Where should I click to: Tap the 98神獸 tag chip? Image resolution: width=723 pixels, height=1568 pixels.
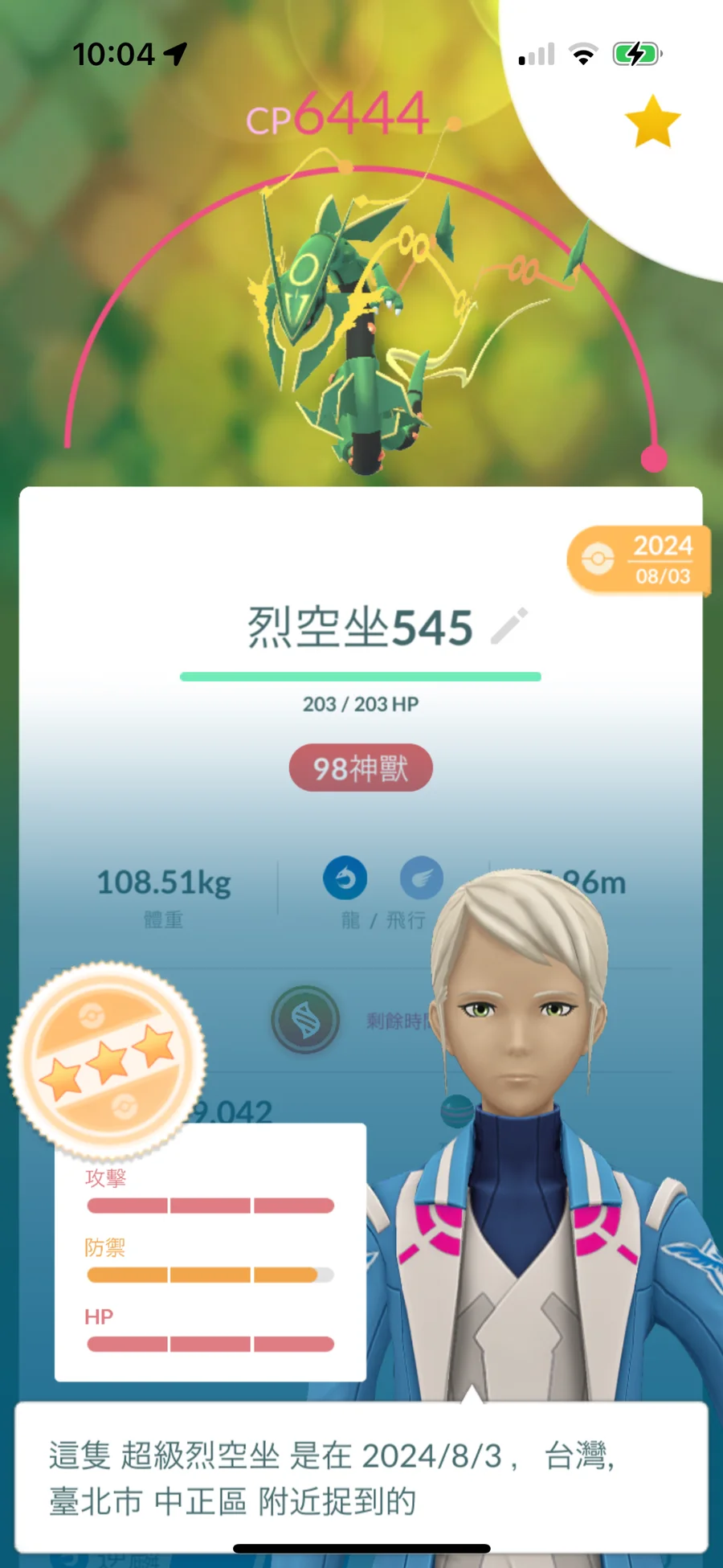361,768
